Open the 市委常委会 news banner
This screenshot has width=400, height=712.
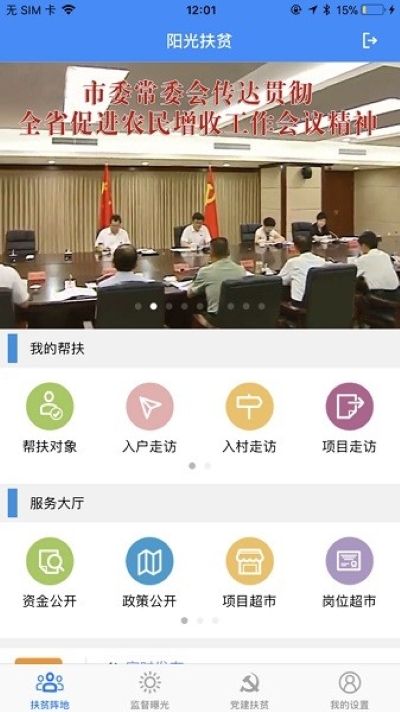pyautogui.click(x=200, y=195)
